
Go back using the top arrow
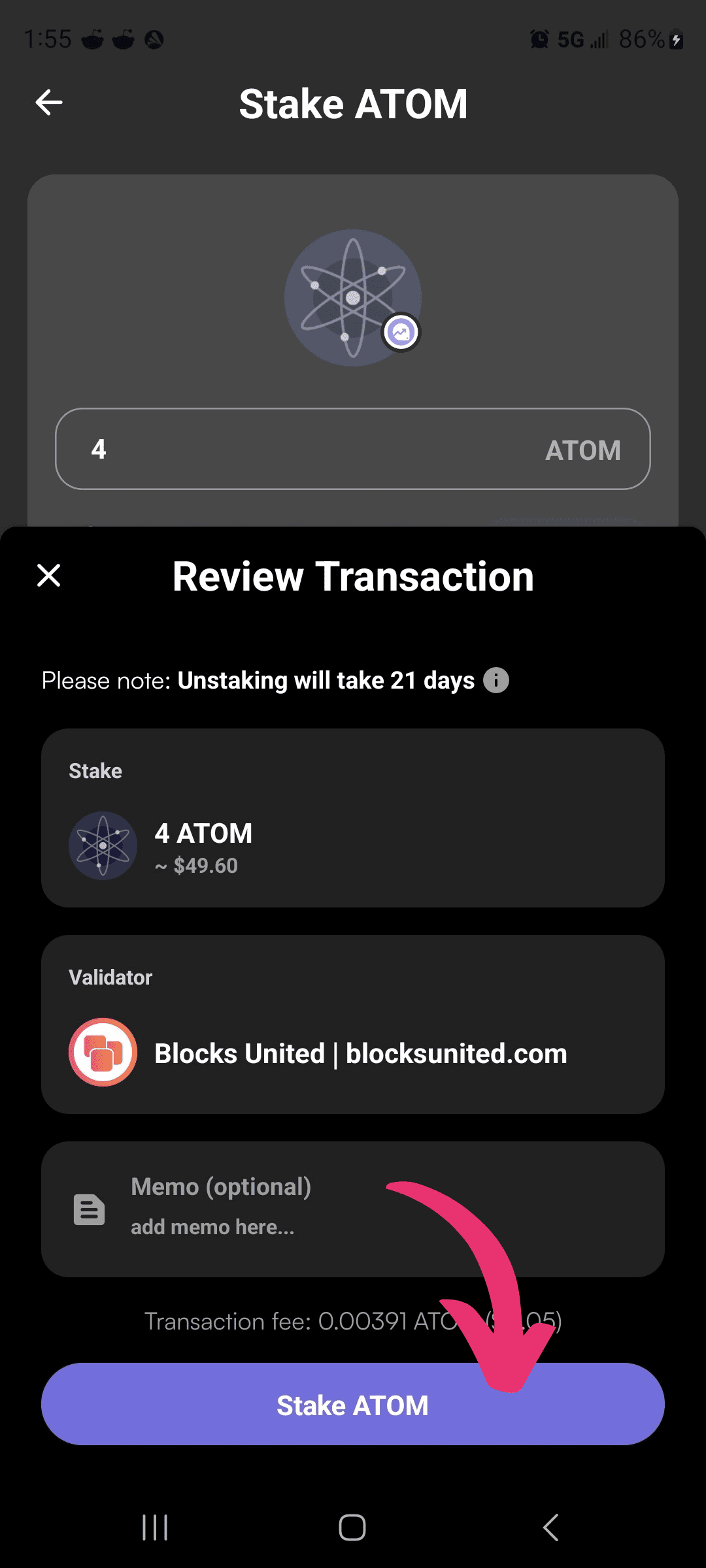click(49, 103)
